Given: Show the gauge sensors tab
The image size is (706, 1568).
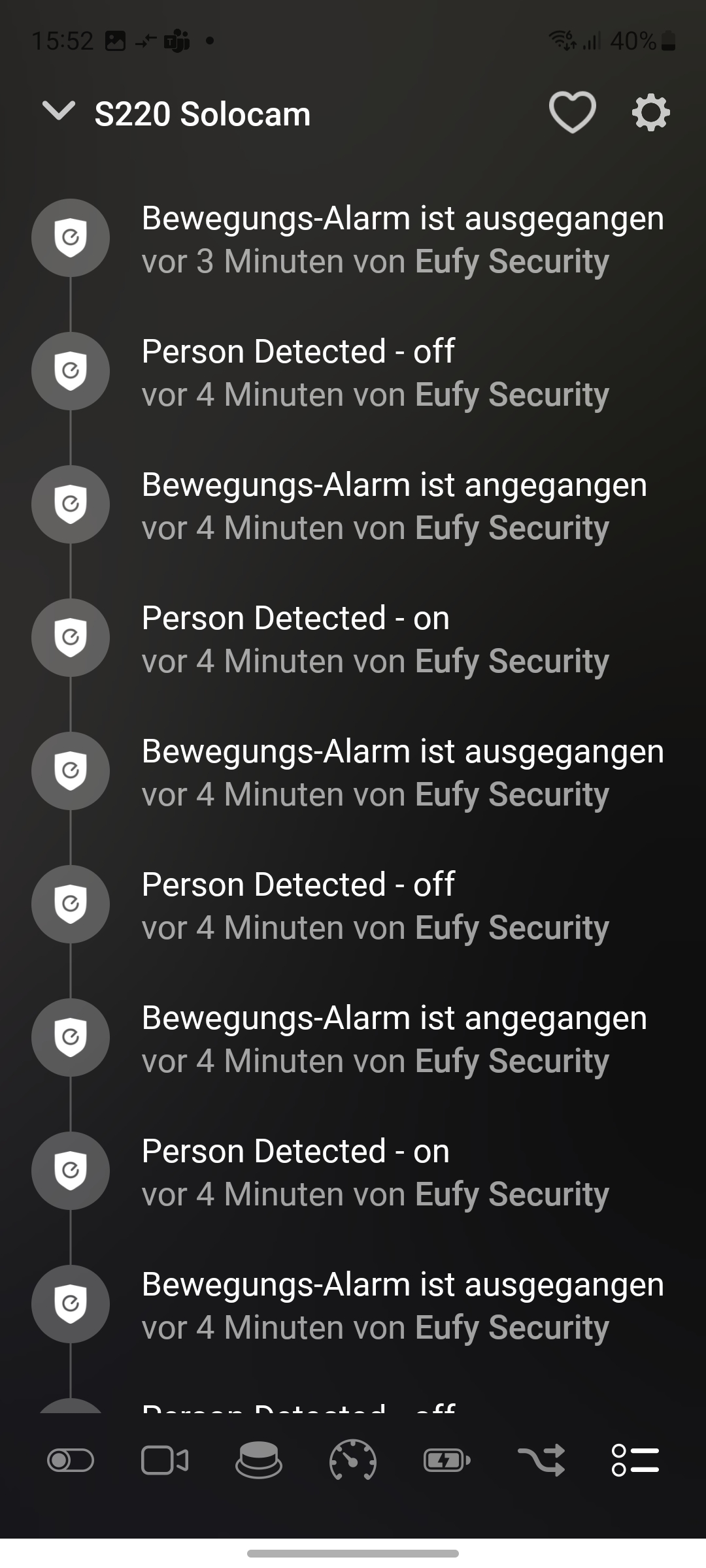Looking at the screenshot, I should pos(353,1460).
